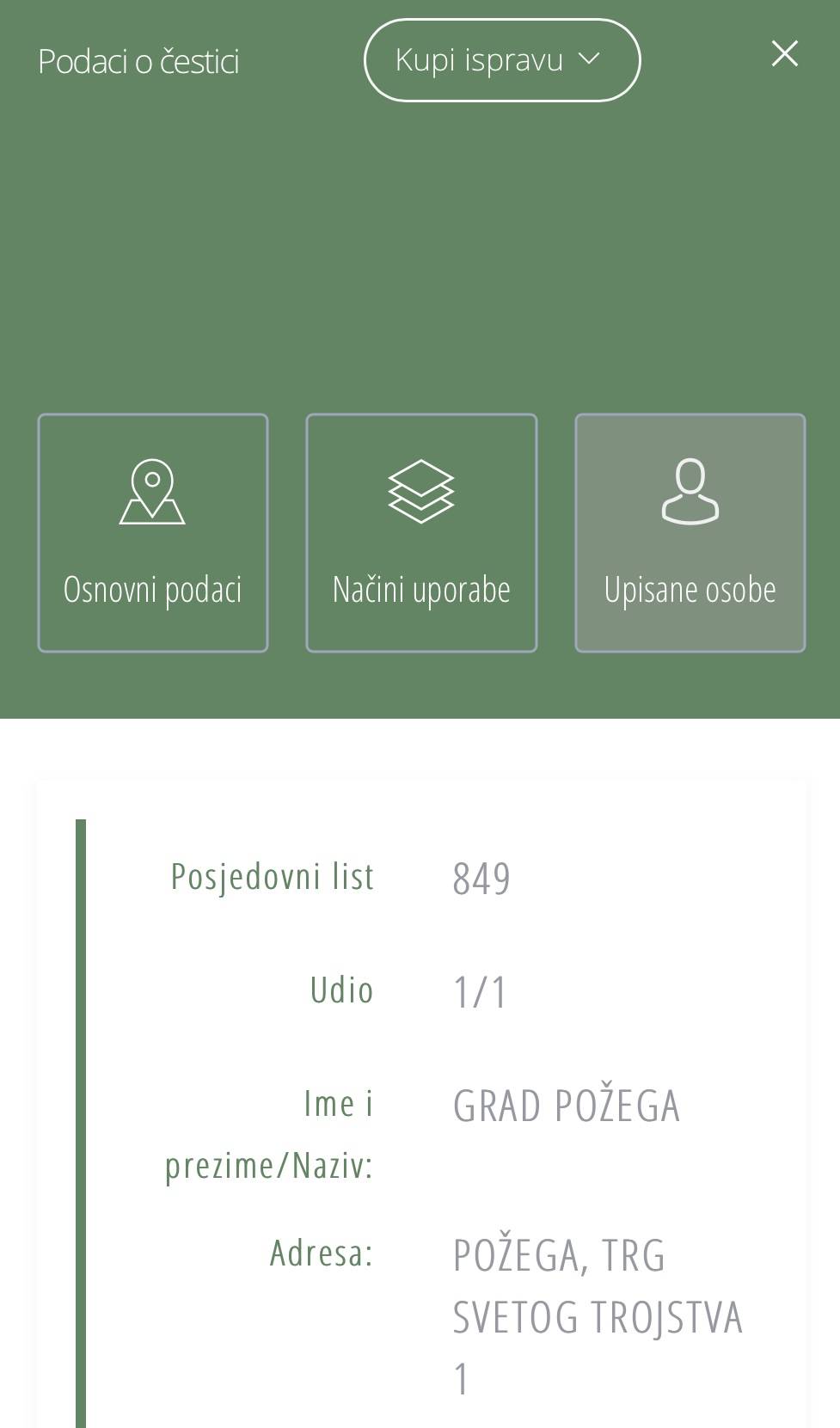Open the Načini uporabe tab
The image size is (840, 1428).
coord(421,533)
